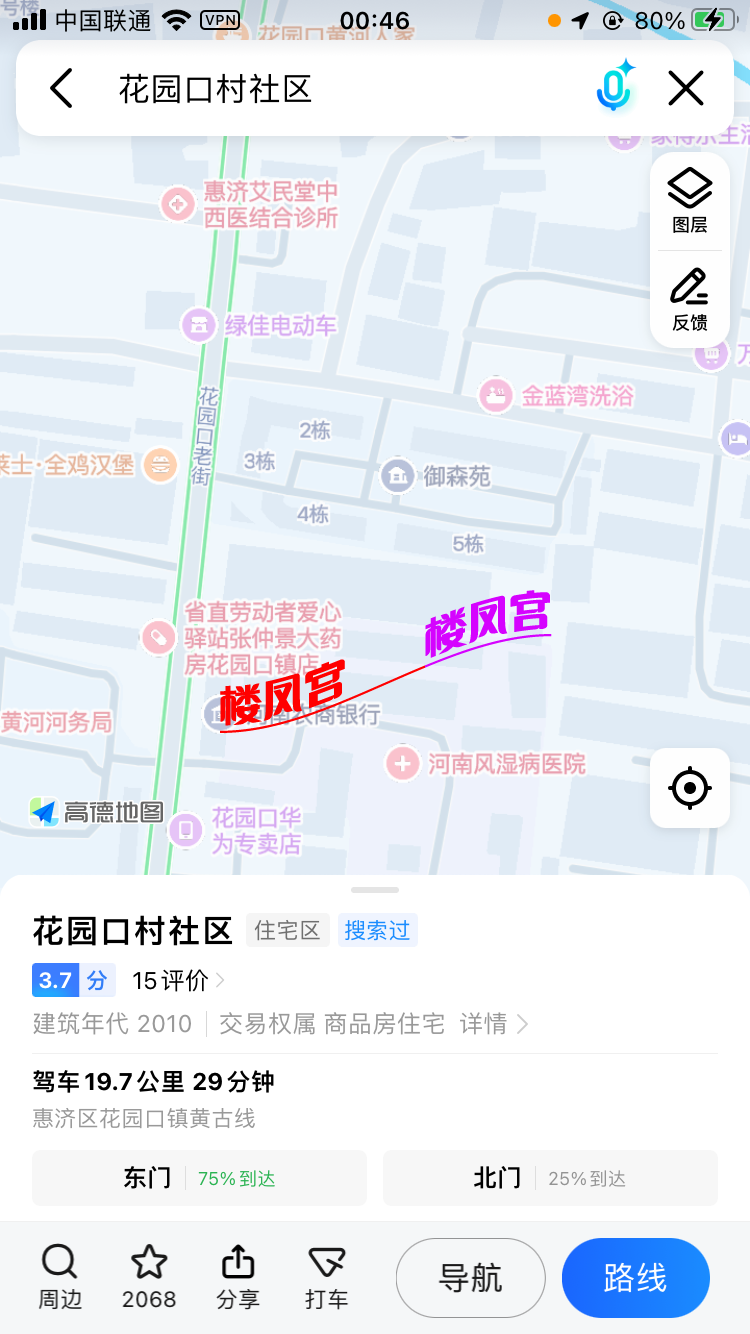Open the 搜索过 searched tag
750x1334 pixels.
coord(377,930)
